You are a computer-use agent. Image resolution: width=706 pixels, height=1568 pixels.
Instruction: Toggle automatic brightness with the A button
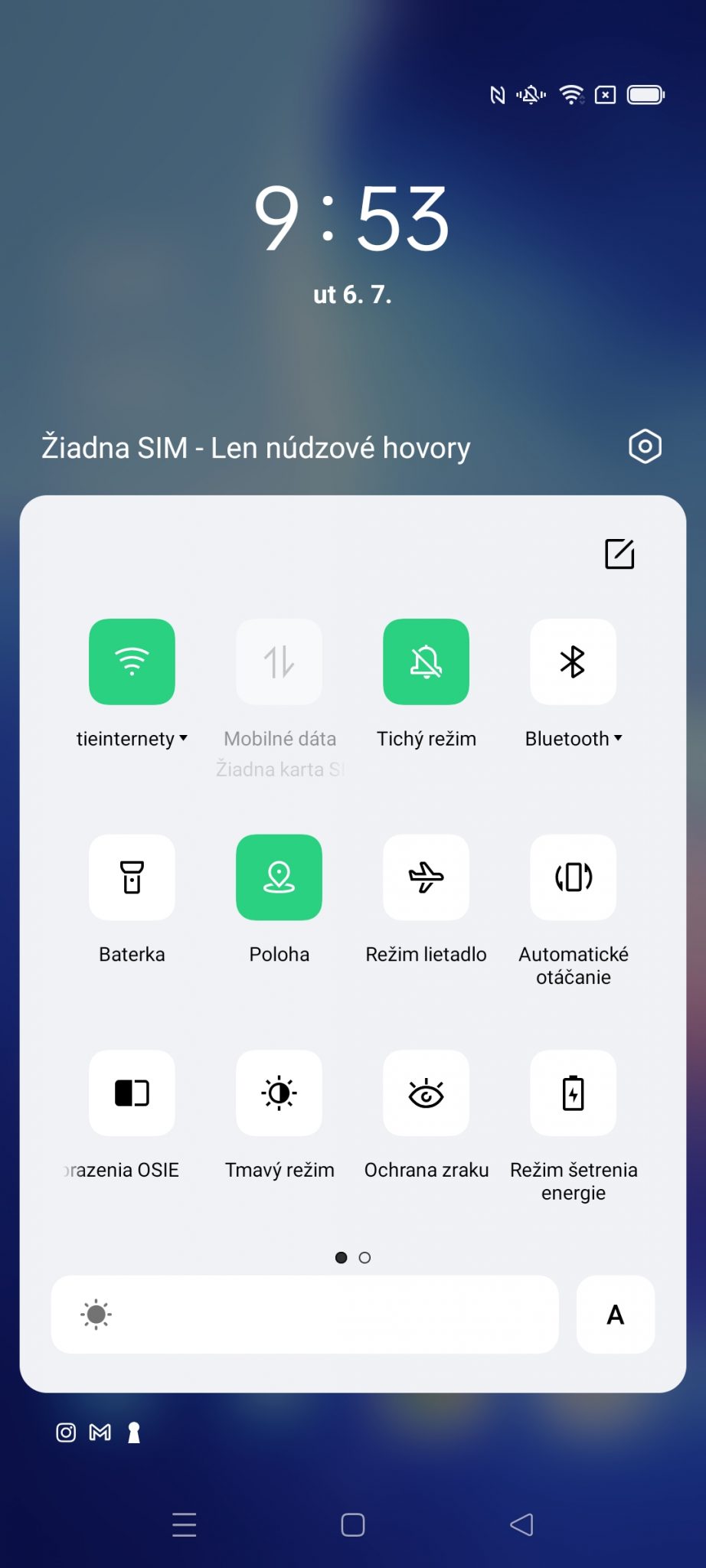pyautogui.click(x=615, y=1315)
